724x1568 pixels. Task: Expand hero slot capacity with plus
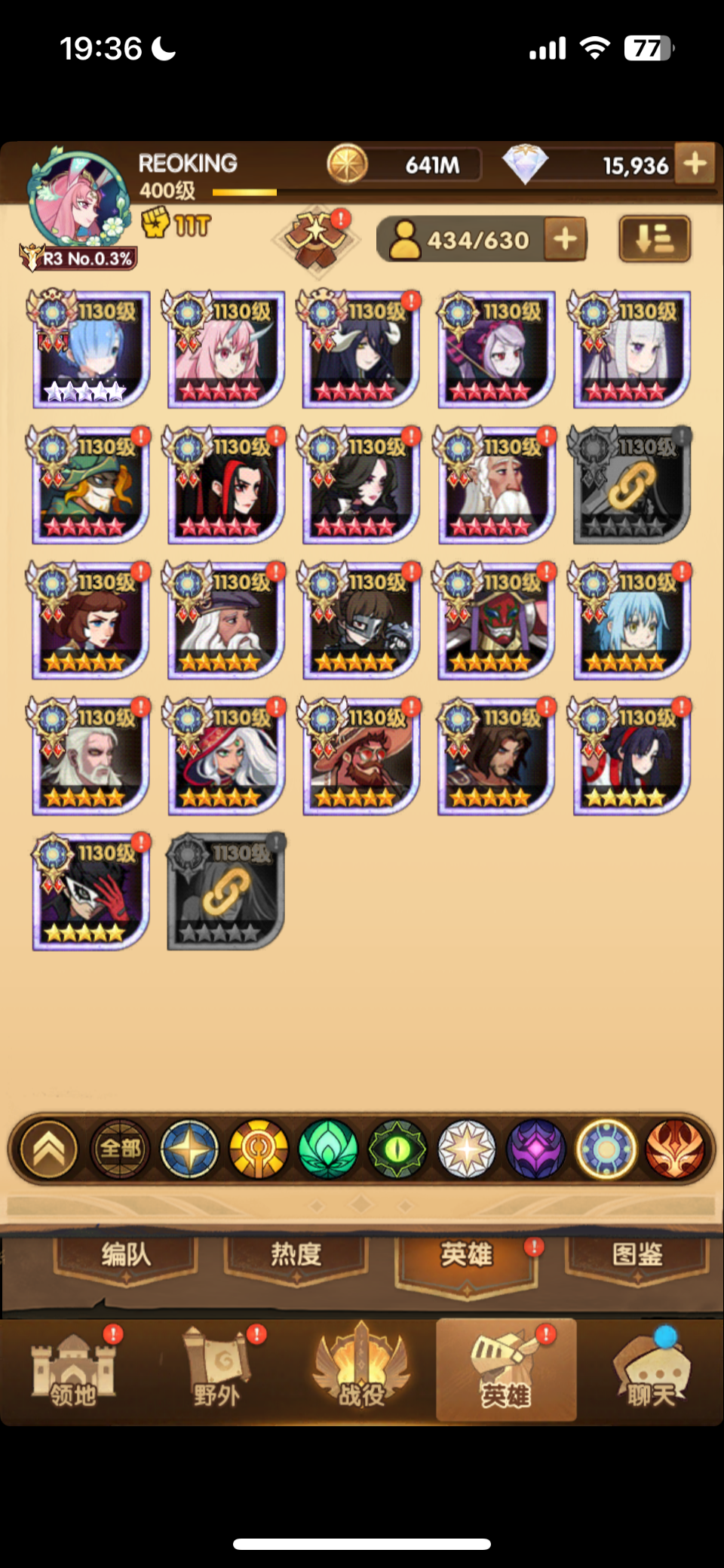click(x=565, y=240)
